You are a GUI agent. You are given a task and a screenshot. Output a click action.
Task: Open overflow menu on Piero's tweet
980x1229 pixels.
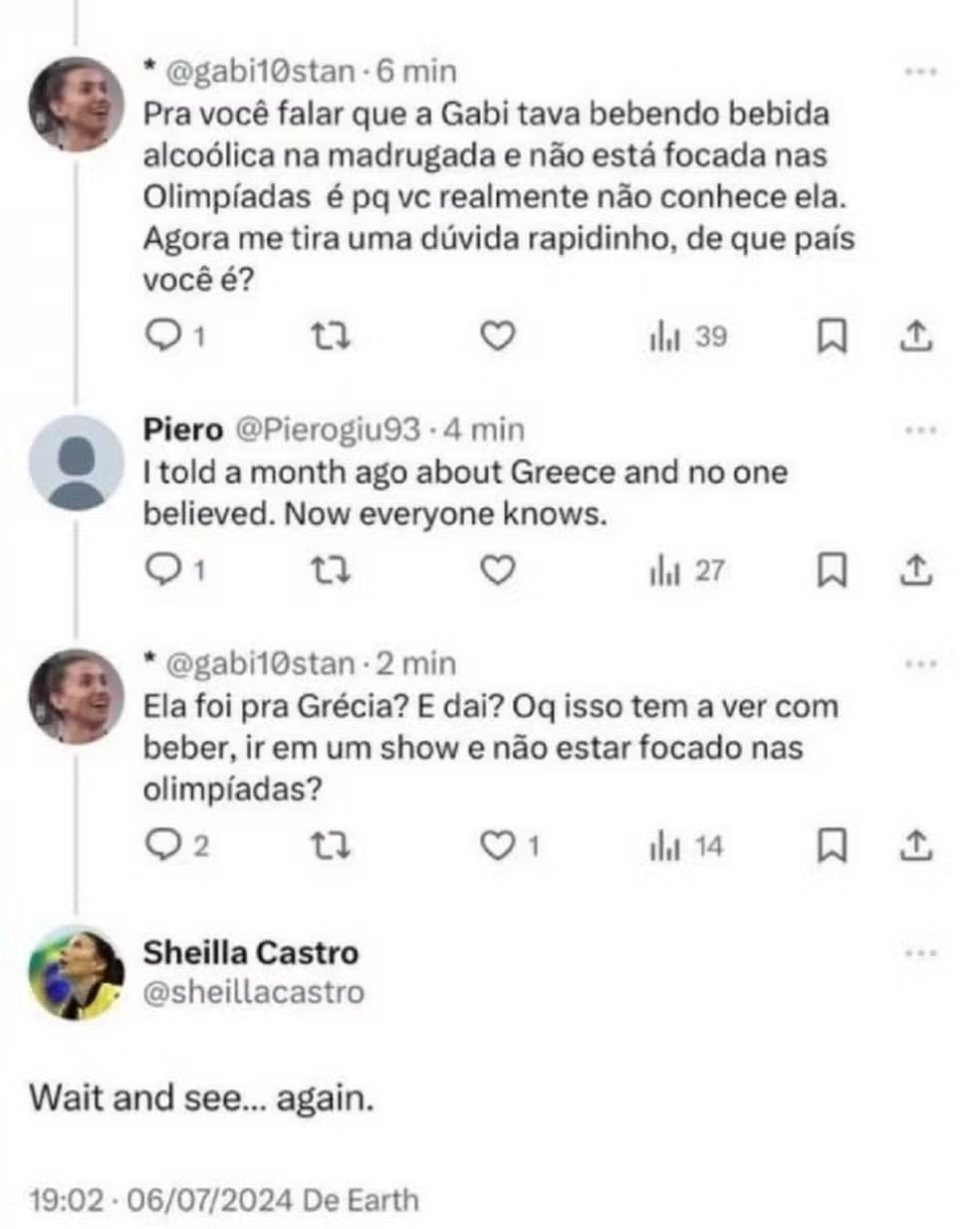click(x=921, y=430)
